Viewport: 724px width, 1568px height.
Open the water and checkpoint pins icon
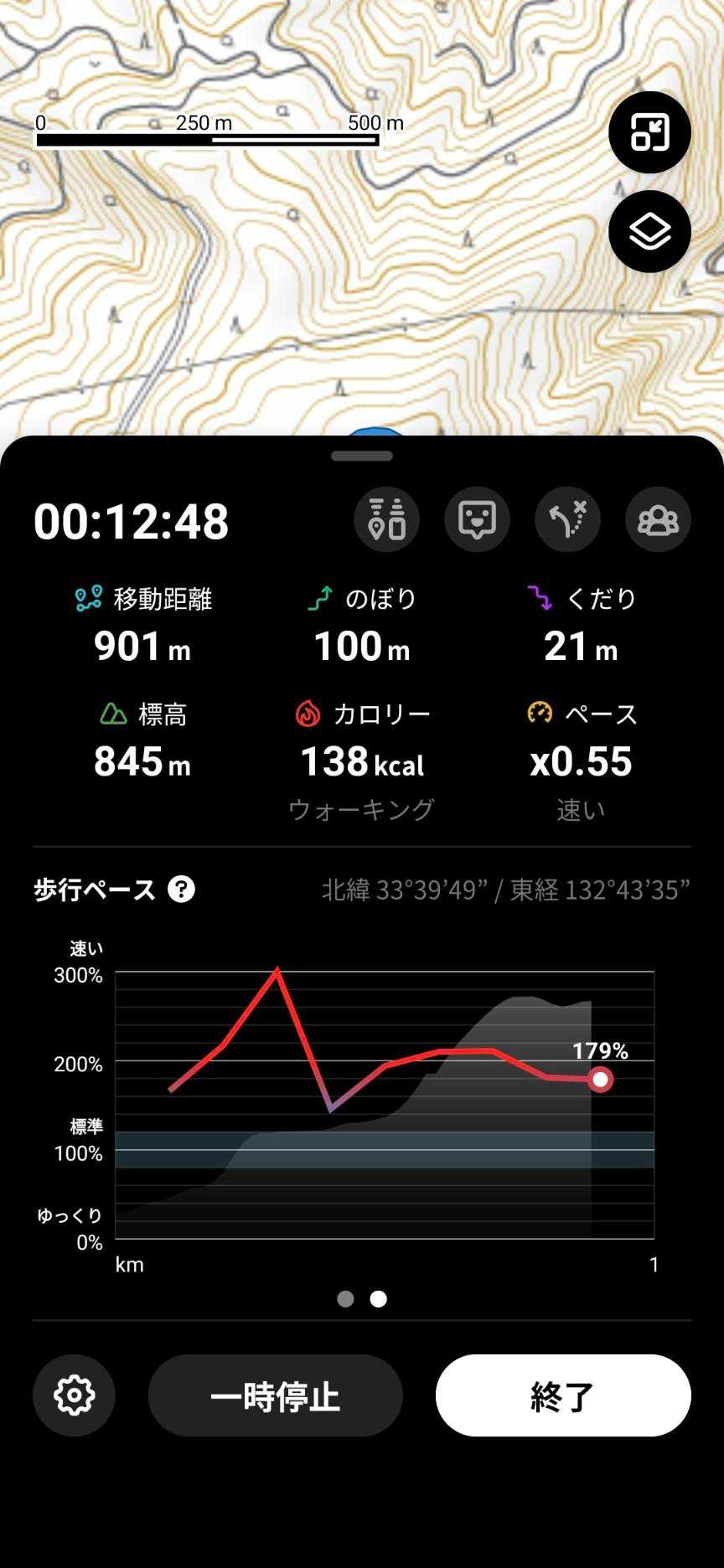[386, 520]
